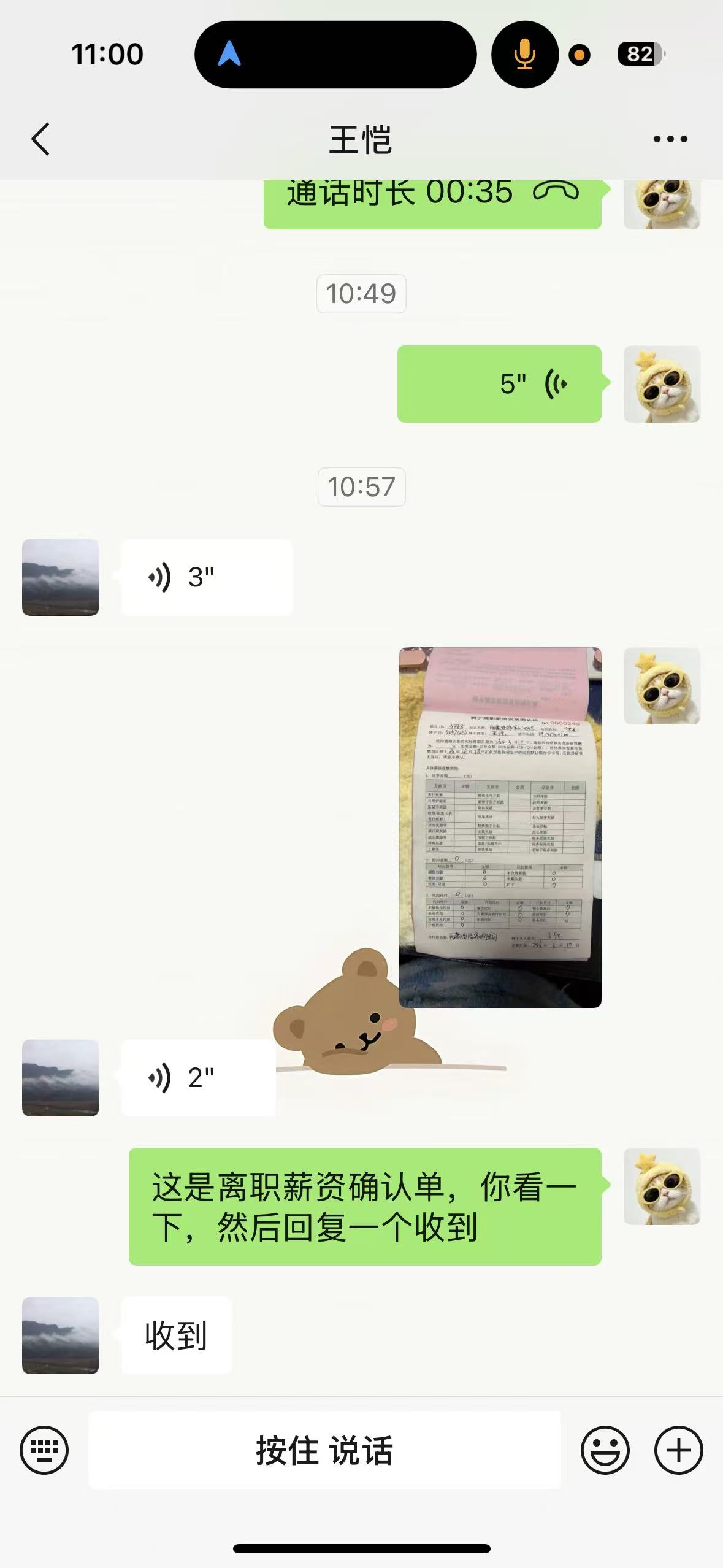Tap the 按住 说话 hold-to-talk button
This screenshot has height=1568, width=723.
click(324, 1450)
